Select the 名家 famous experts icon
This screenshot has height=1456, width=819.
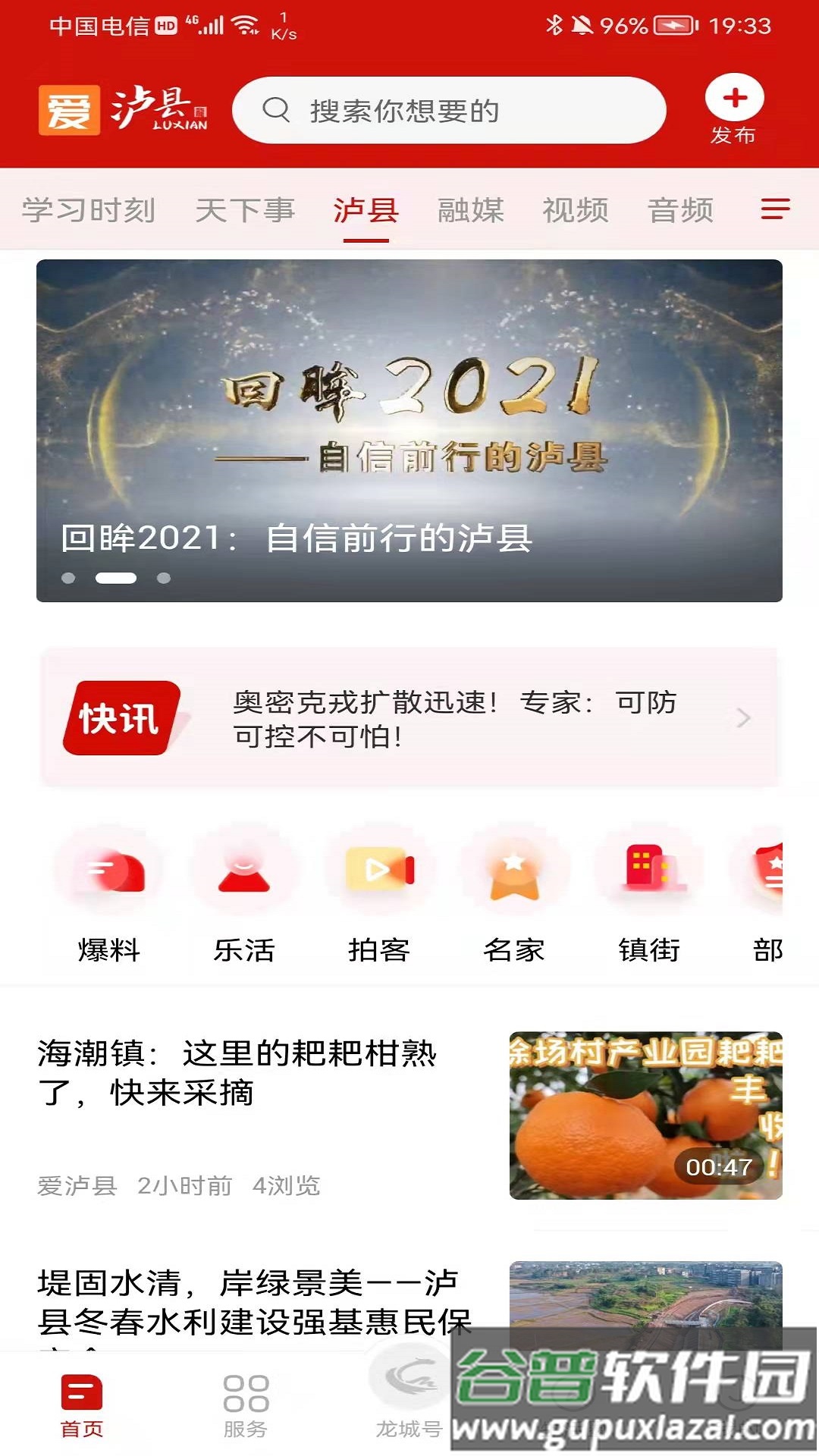coord(514,872)
